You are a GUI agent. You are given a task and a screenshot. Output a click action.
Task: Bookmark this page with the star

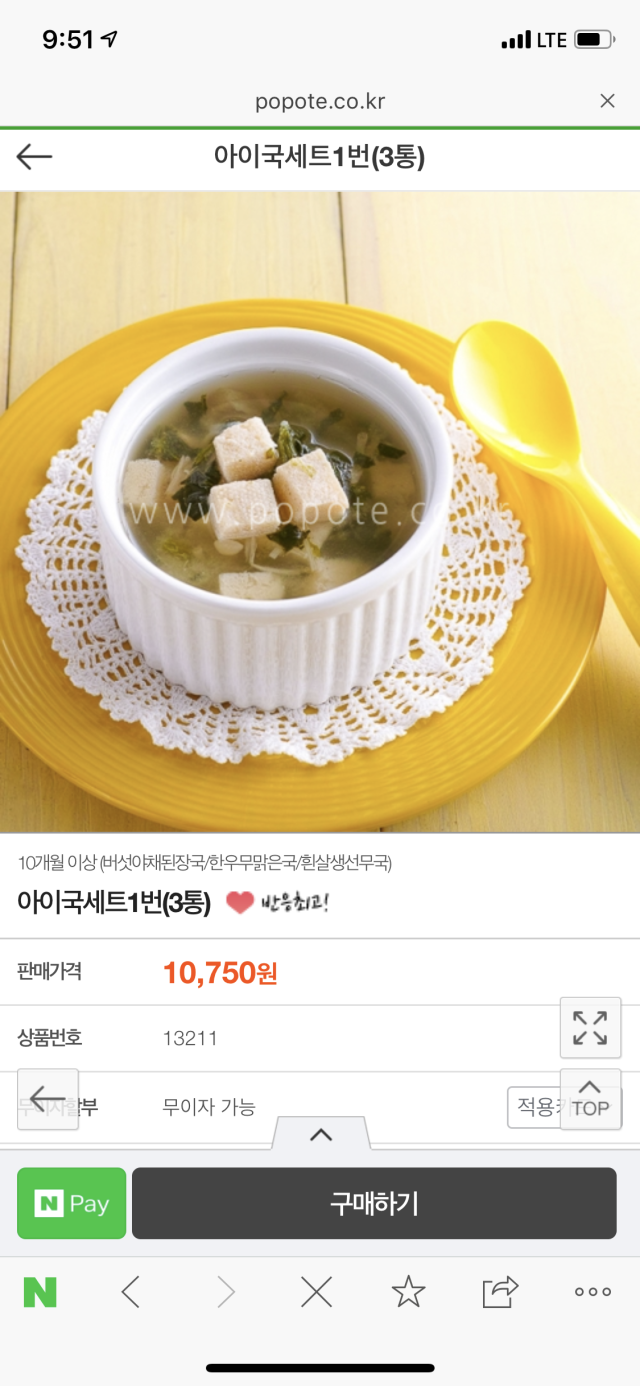[408, 1293]
